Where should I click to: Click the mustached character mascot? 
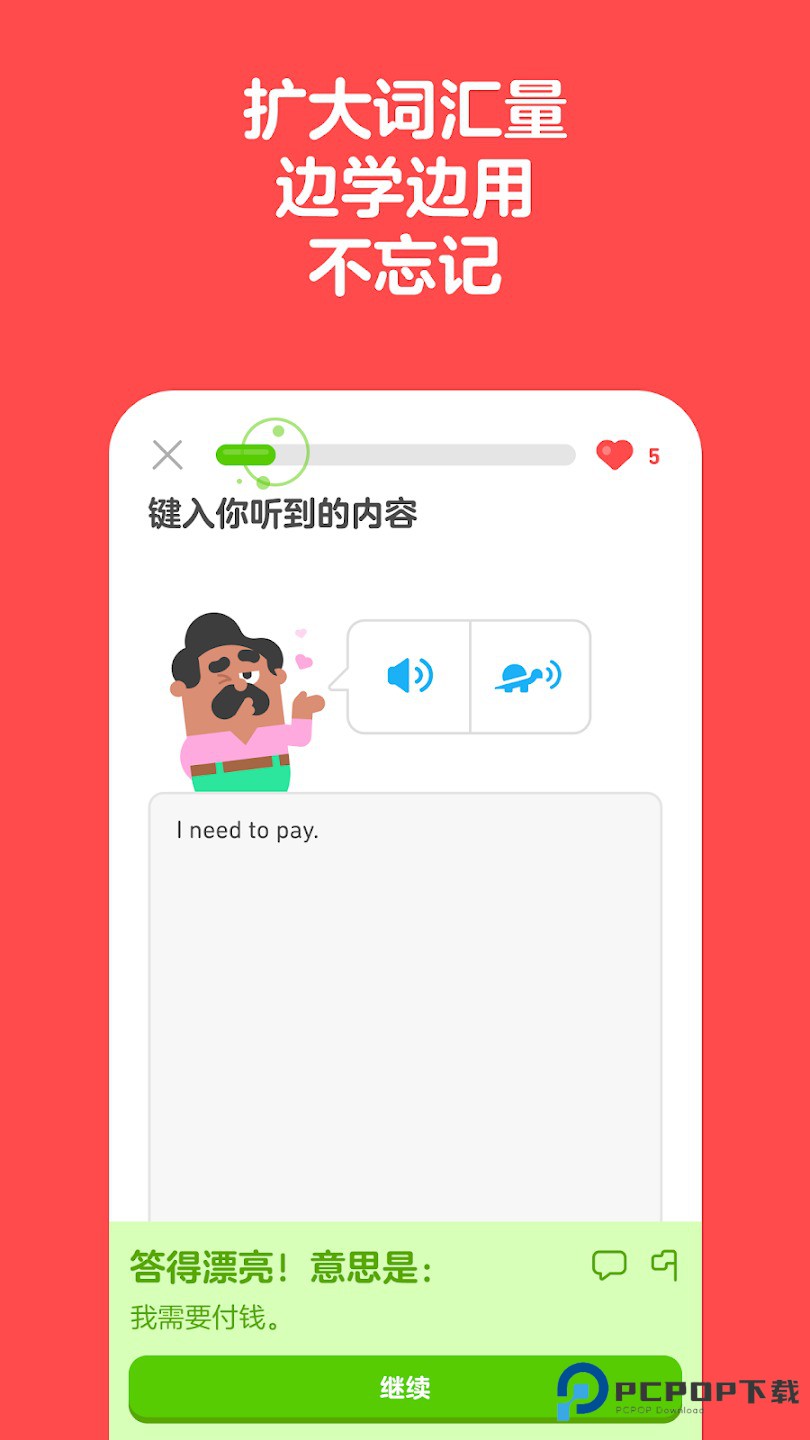tap(235, 700)
